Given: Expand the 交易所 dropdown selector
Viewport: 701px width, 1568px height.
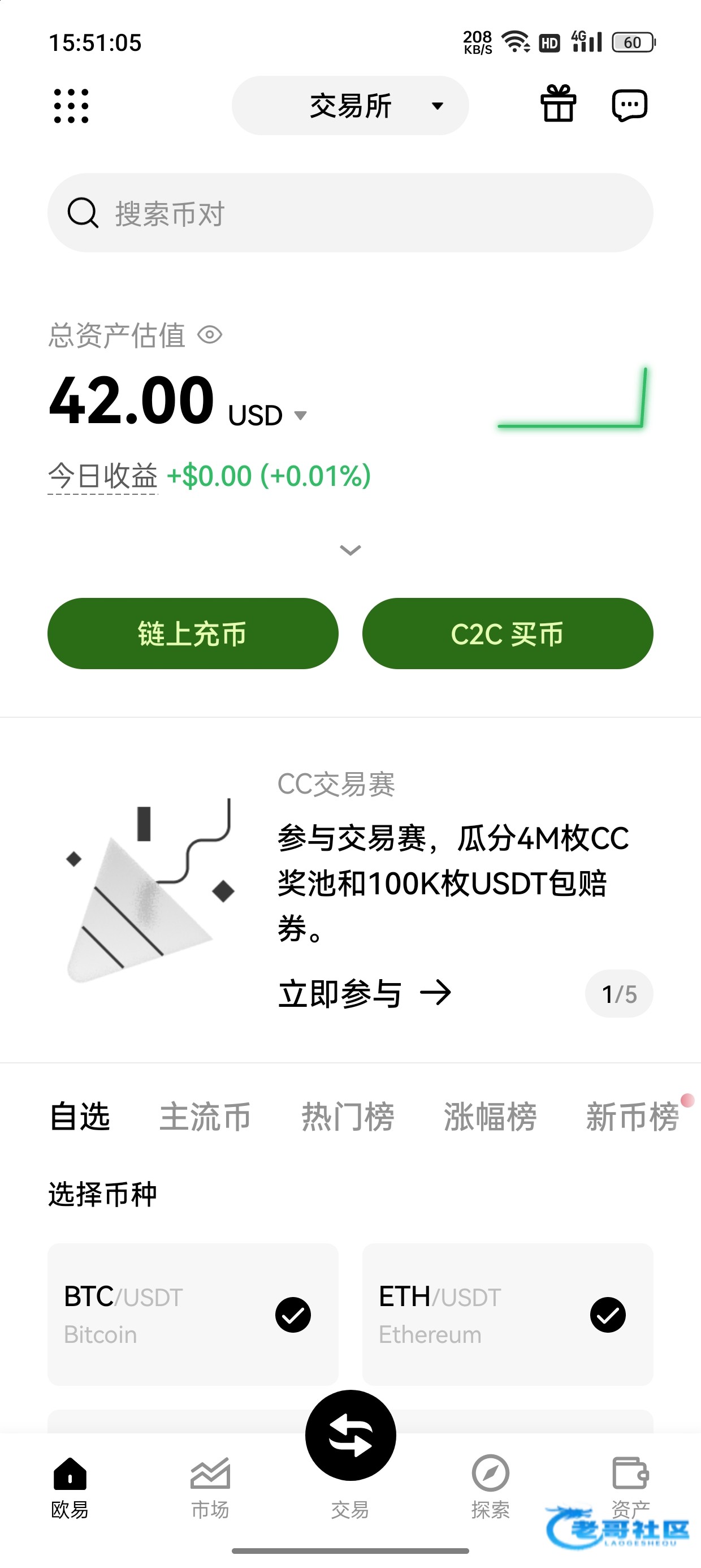Looking at the screenshot, I should [x=350, y=106].
